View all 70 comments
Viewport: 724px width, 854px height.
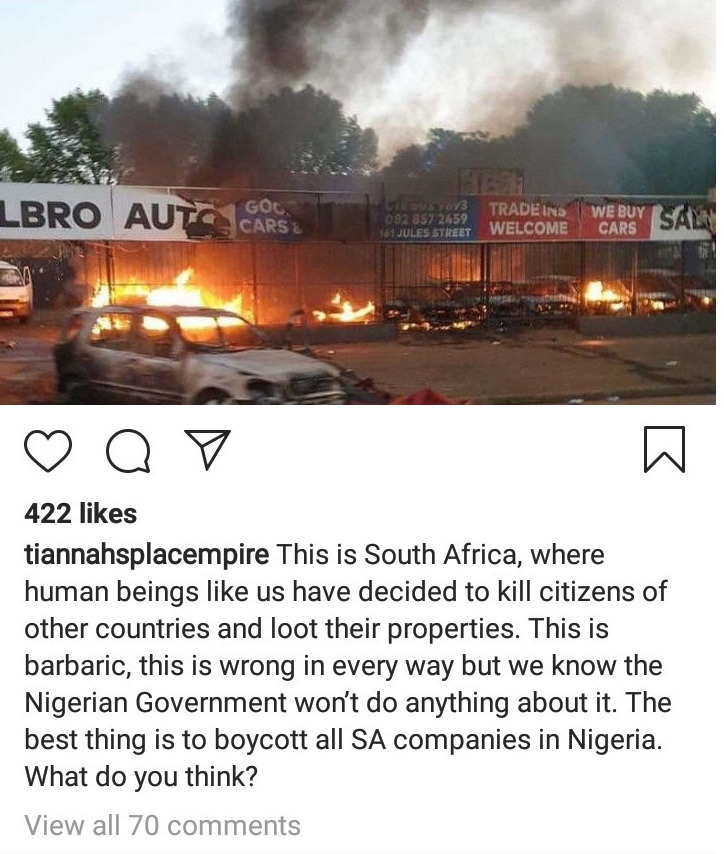[162, 825]
